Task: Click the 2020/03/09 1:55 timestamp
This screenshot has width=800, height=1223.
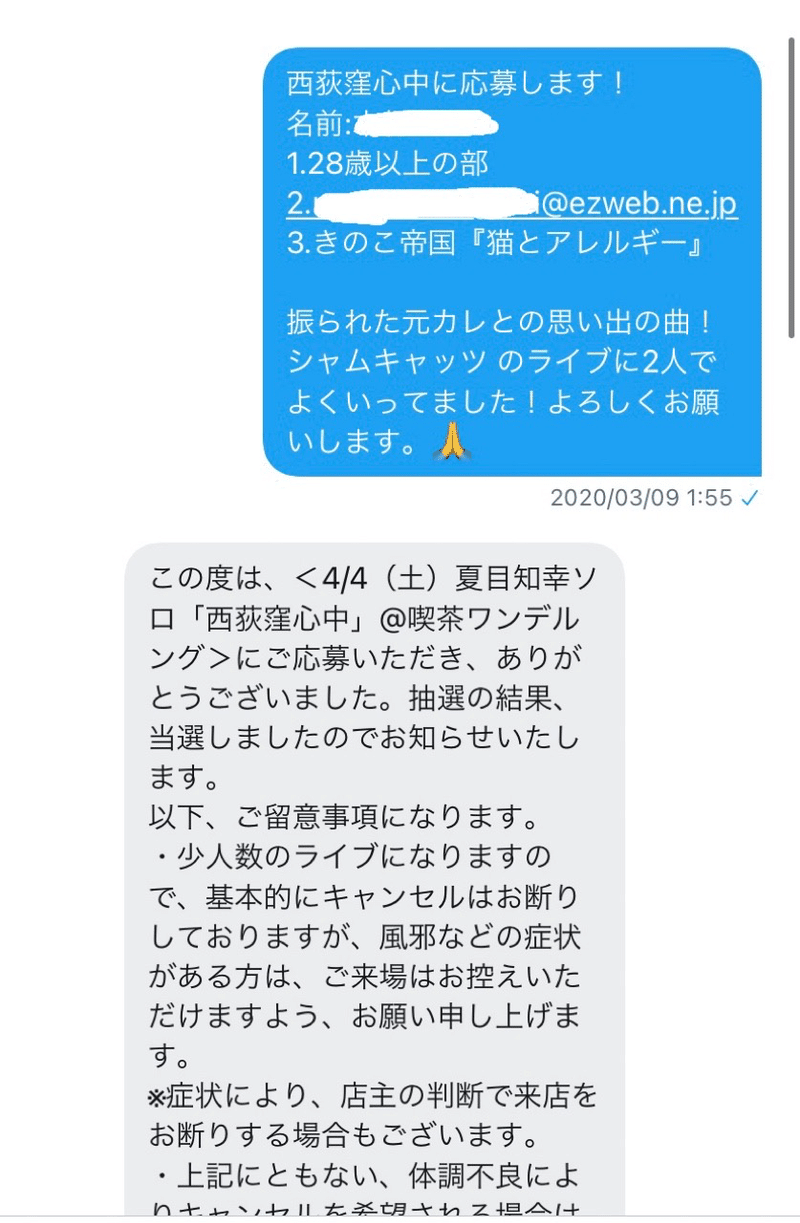Action: [x=640, y=497]
